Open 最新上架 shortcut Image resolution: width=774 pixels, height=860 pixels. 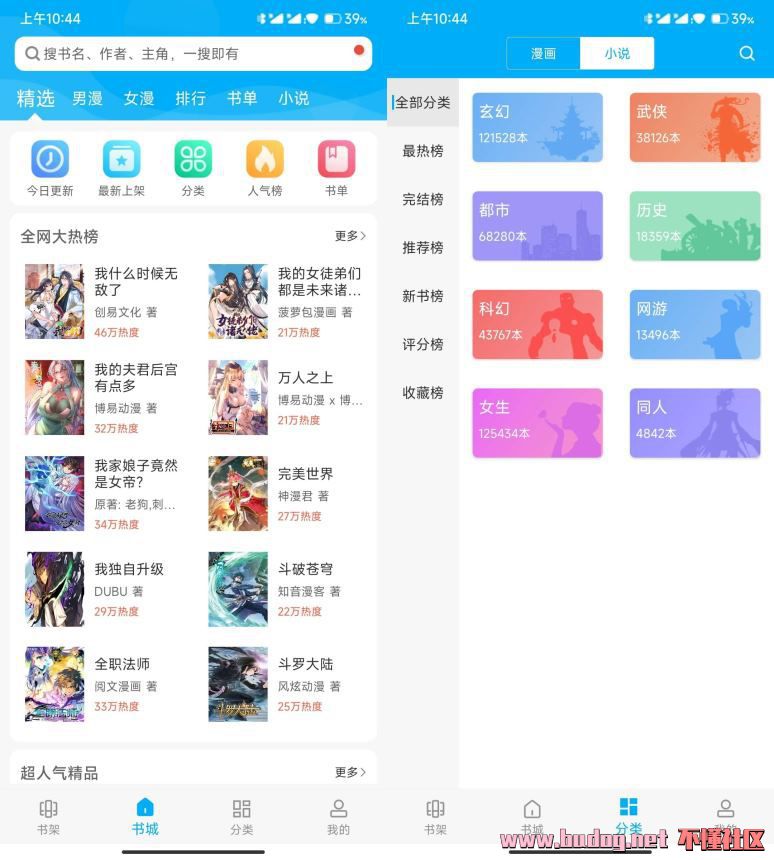(x=121, y=168)
